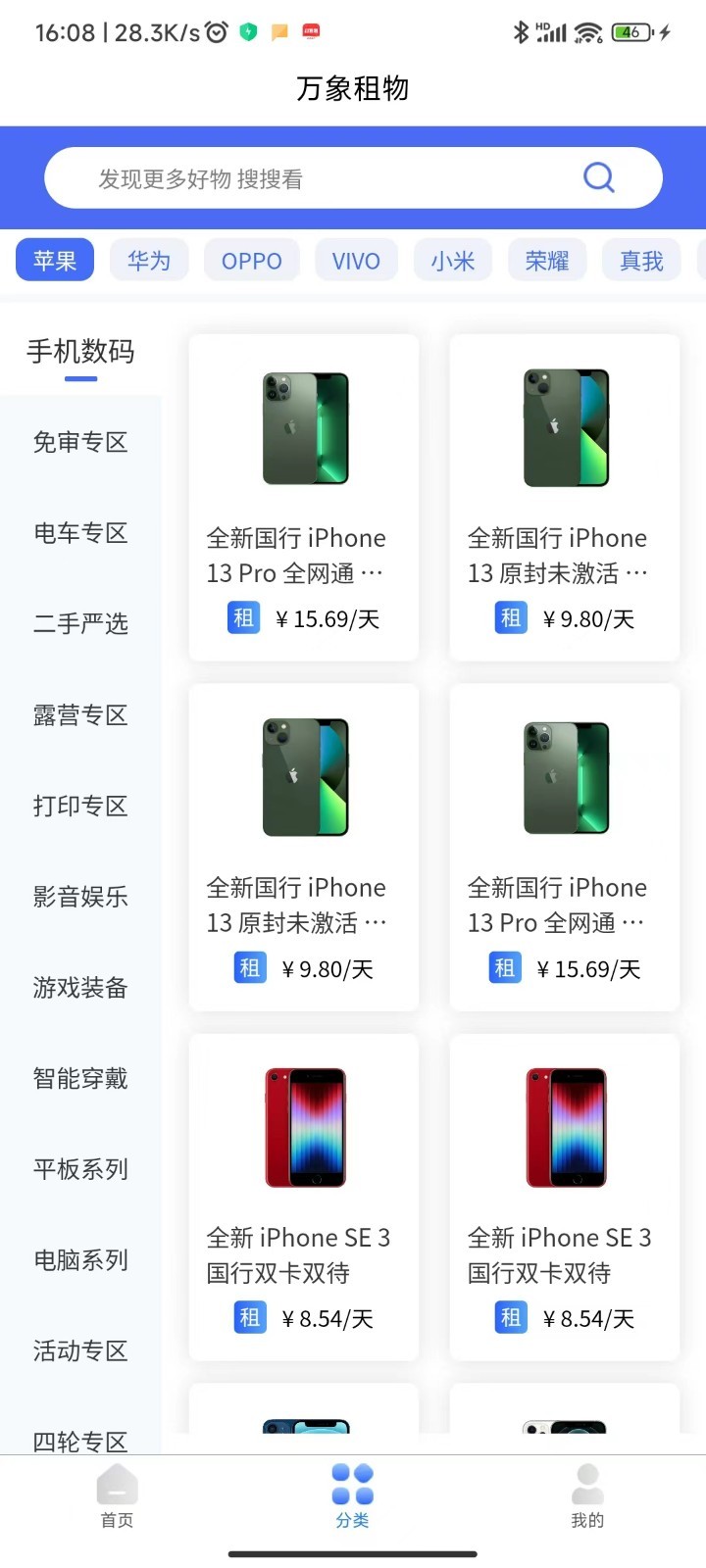Tap the battery indicator showing 46
The image size is (706, 1568).
click(x=630, y=31)
